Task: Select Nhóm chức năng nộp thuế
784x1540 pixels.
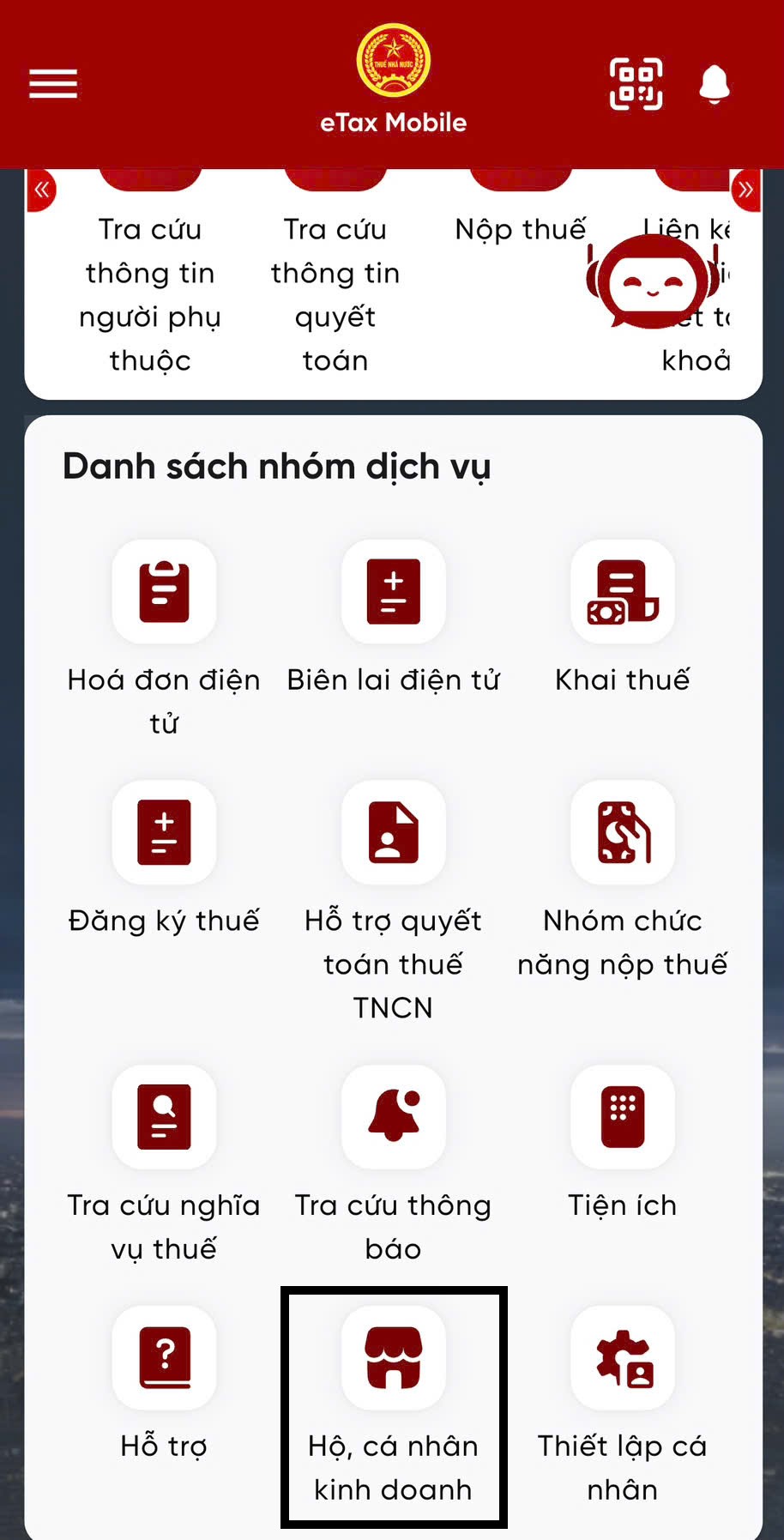Action: (x=623, y=833)
